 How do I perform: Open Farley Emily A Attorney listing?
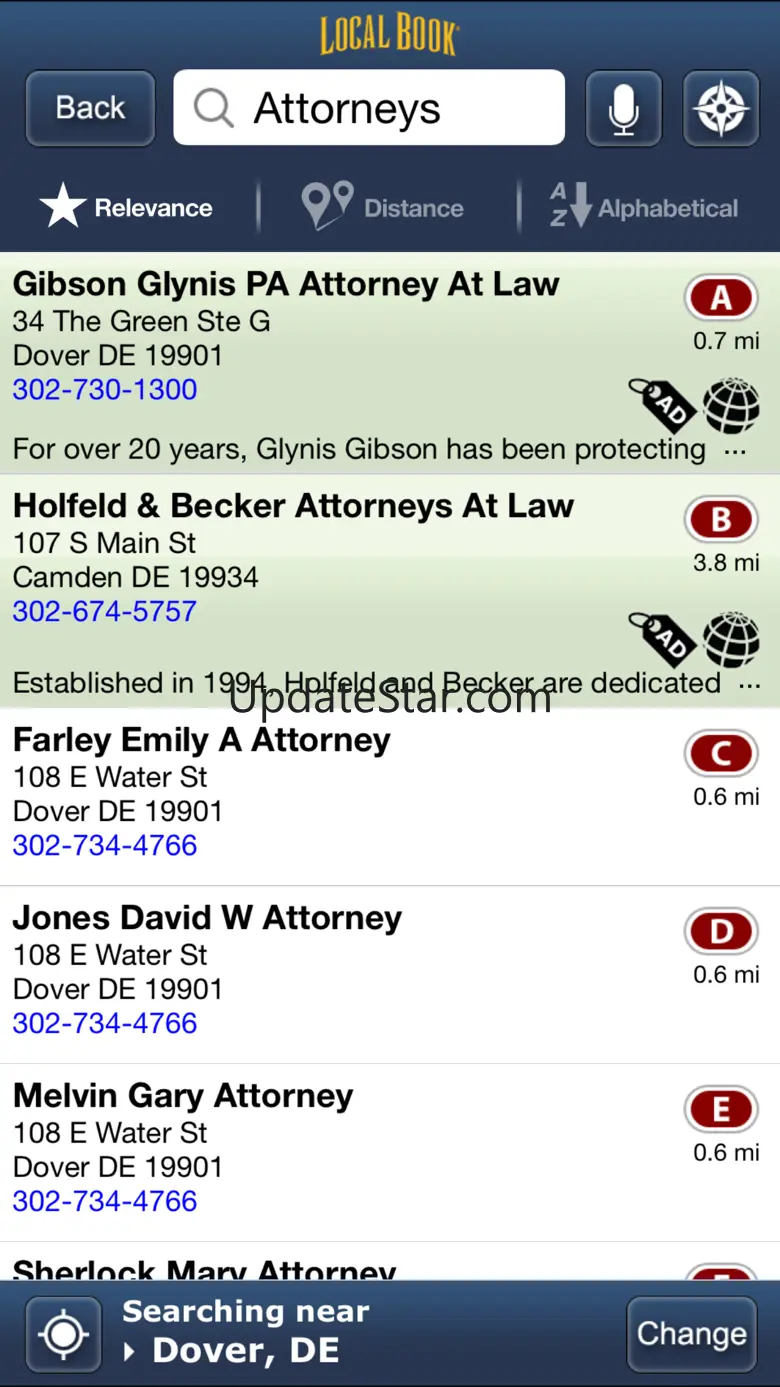[x=202, y=740]
